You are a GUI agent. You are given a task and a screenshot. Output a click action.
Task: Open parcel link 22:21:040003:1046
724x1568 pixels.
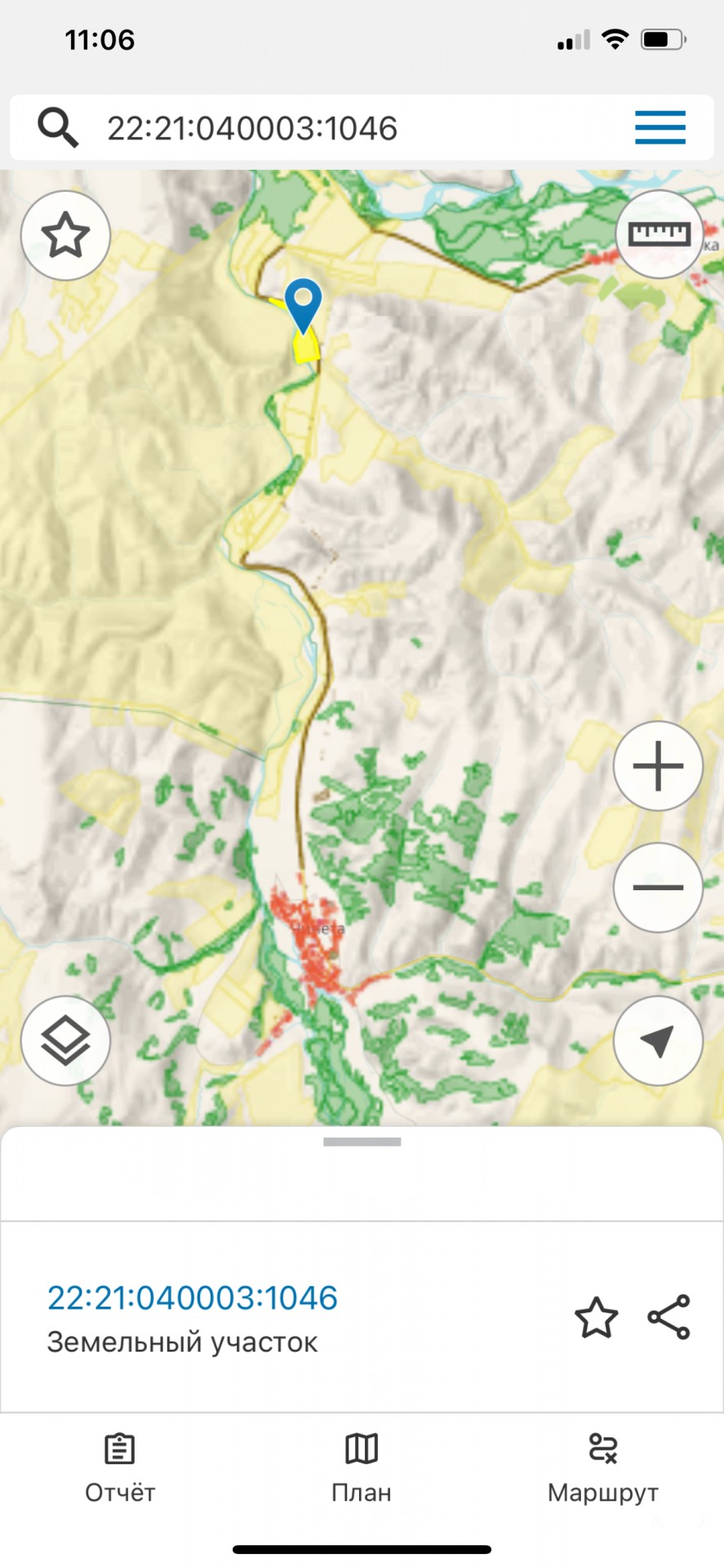(x=193, y=1298)
